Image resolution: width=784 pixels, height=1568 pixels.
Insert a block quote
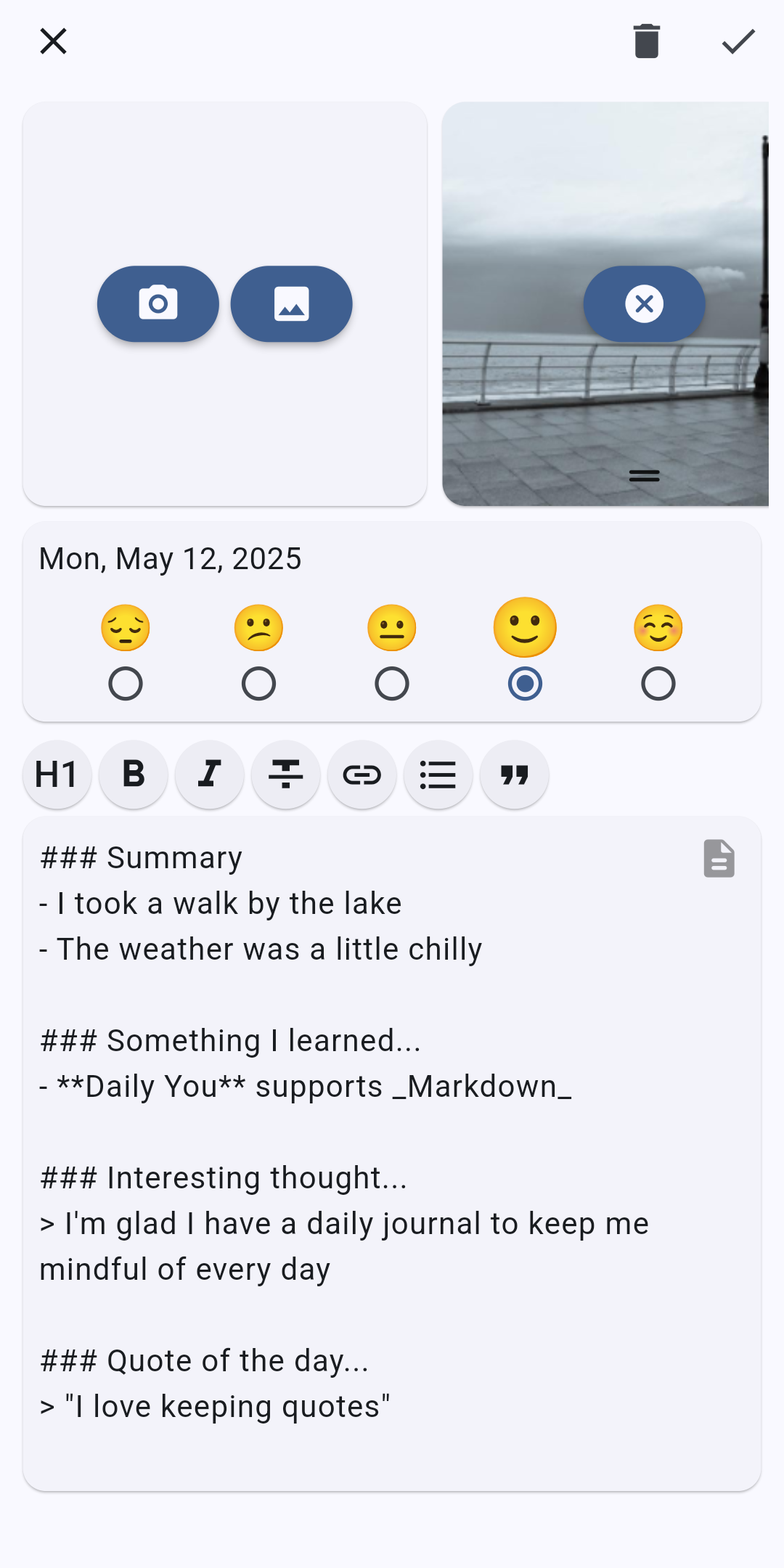pos(515,775)
